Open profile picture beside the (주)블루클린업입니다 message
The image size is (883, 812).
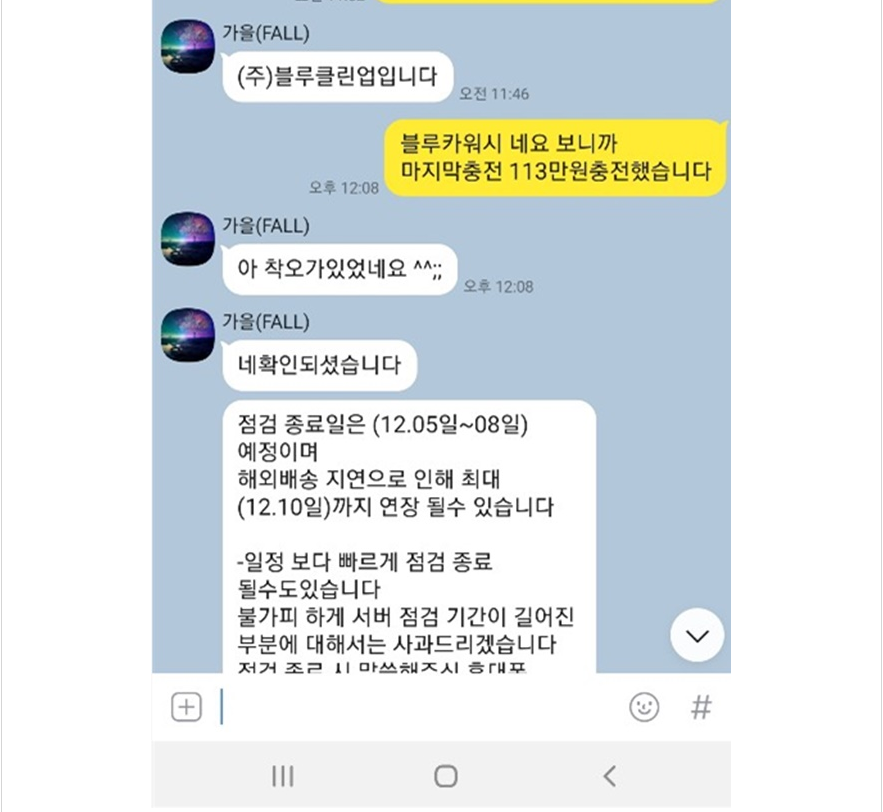tap(188, 46)
